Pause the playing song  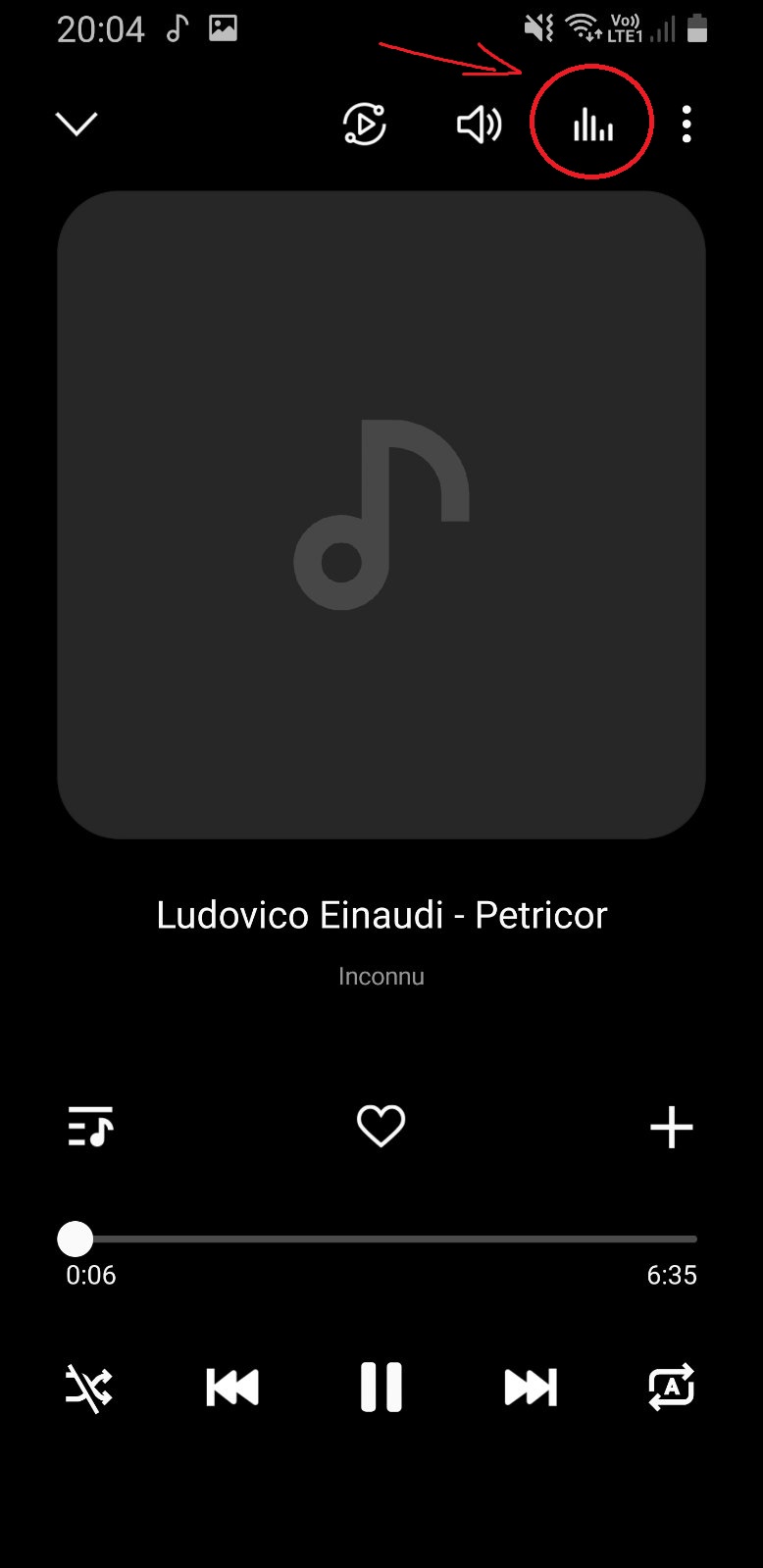381,1387
